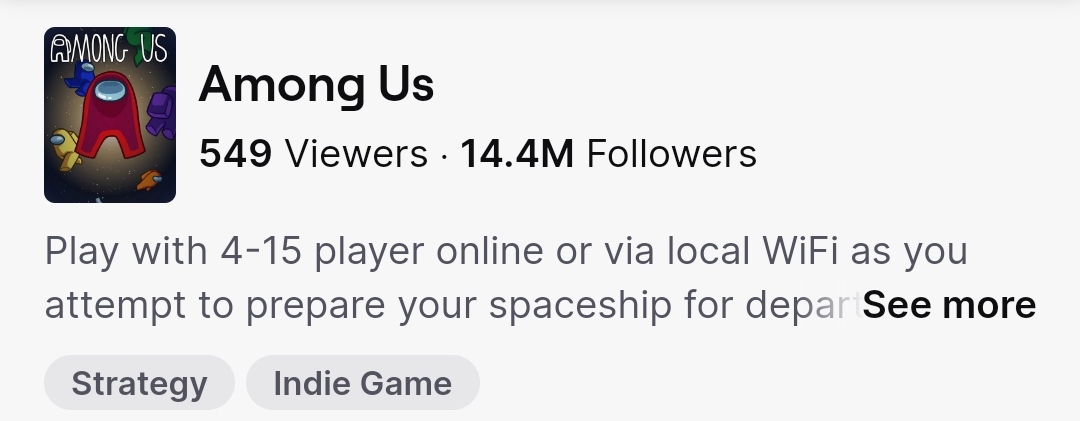Viewport: 1080px width, 421px height.
Task: Open the Among Us cover art
Action: (x=110, y=115)
